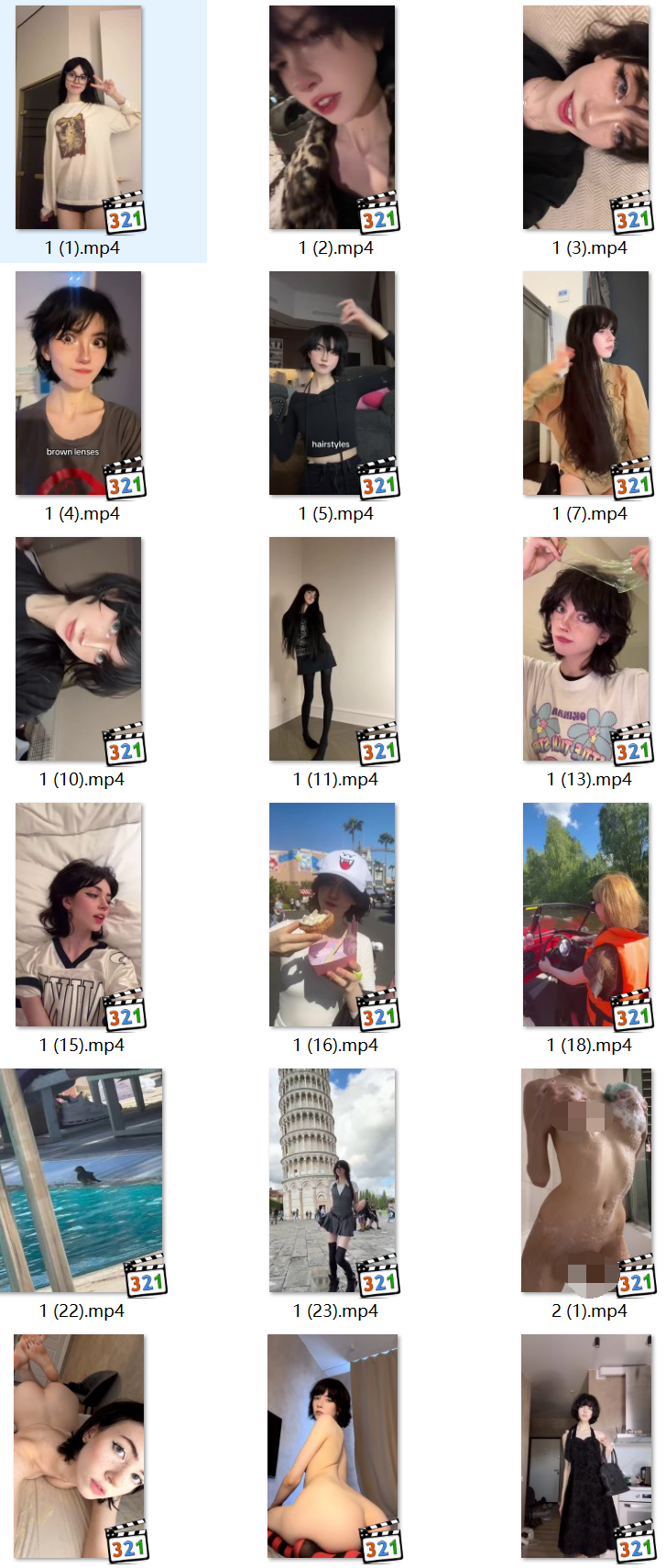Open the video file 1 (1).mp4
This screenshot has width=666, height=1568.
(80, 118)
